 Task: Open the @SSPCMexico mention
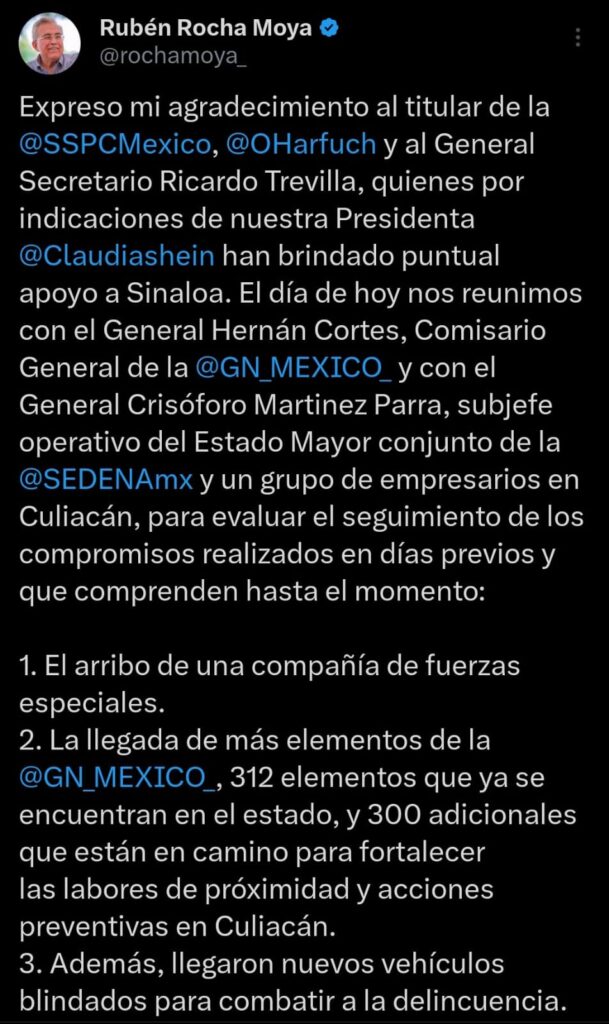click(115, 144)
